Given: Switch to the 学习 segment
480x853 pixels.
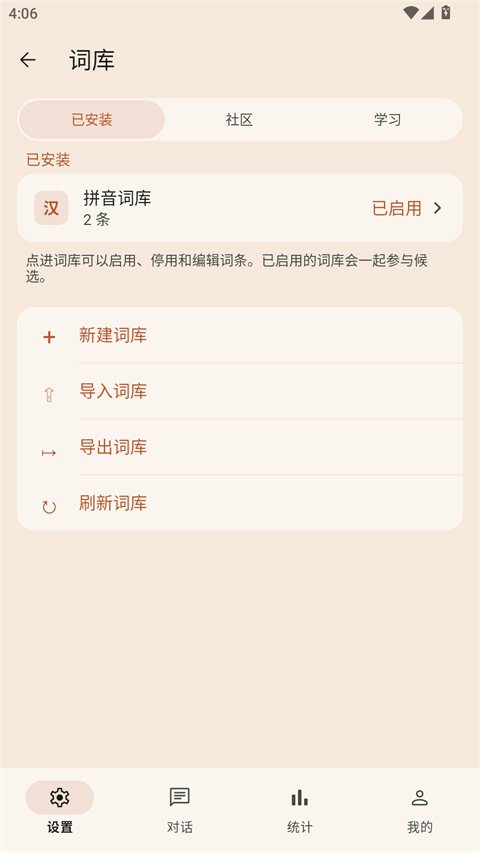Looking at the screenshot, I should [387, 120].
